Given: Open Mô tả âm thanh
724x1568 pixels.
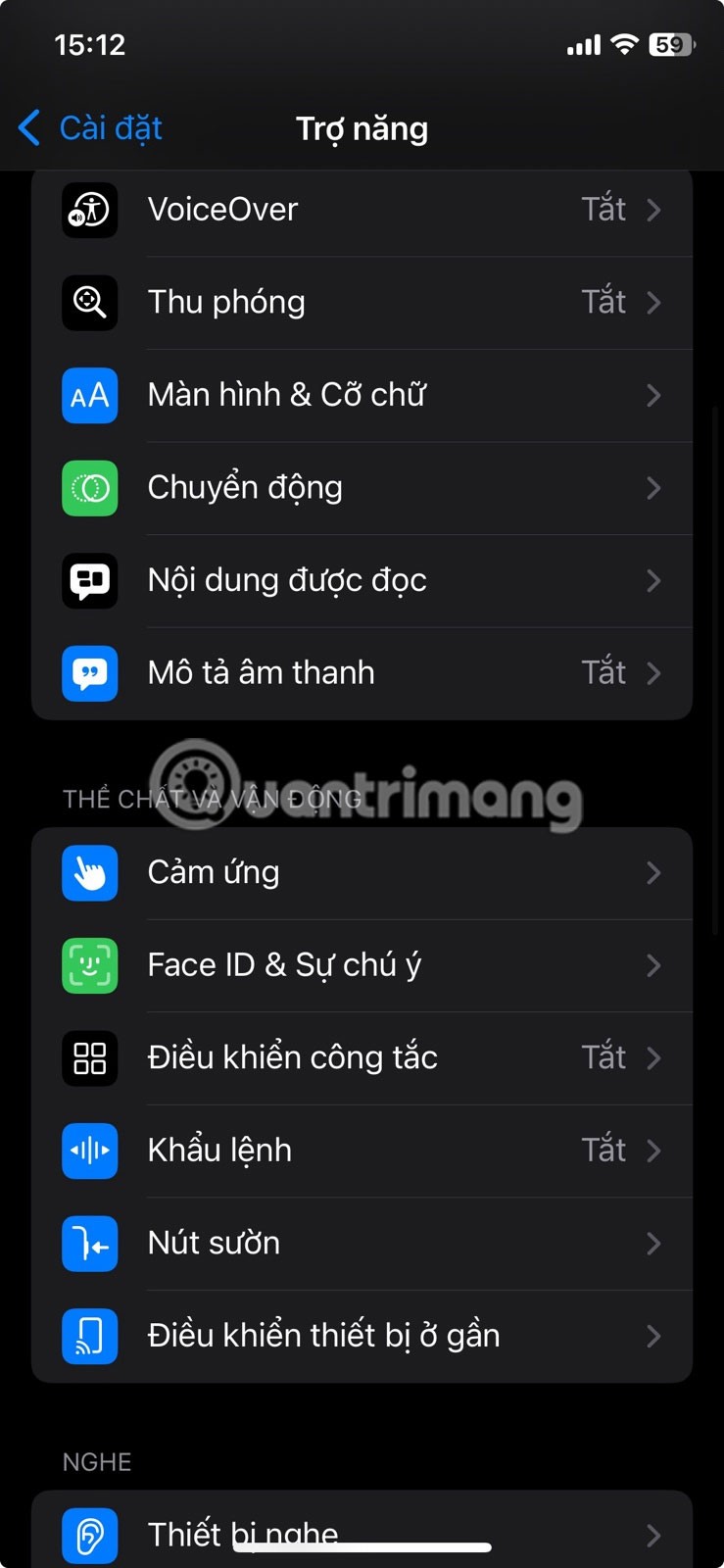Looking at the screenshot, I should (362, 673).
